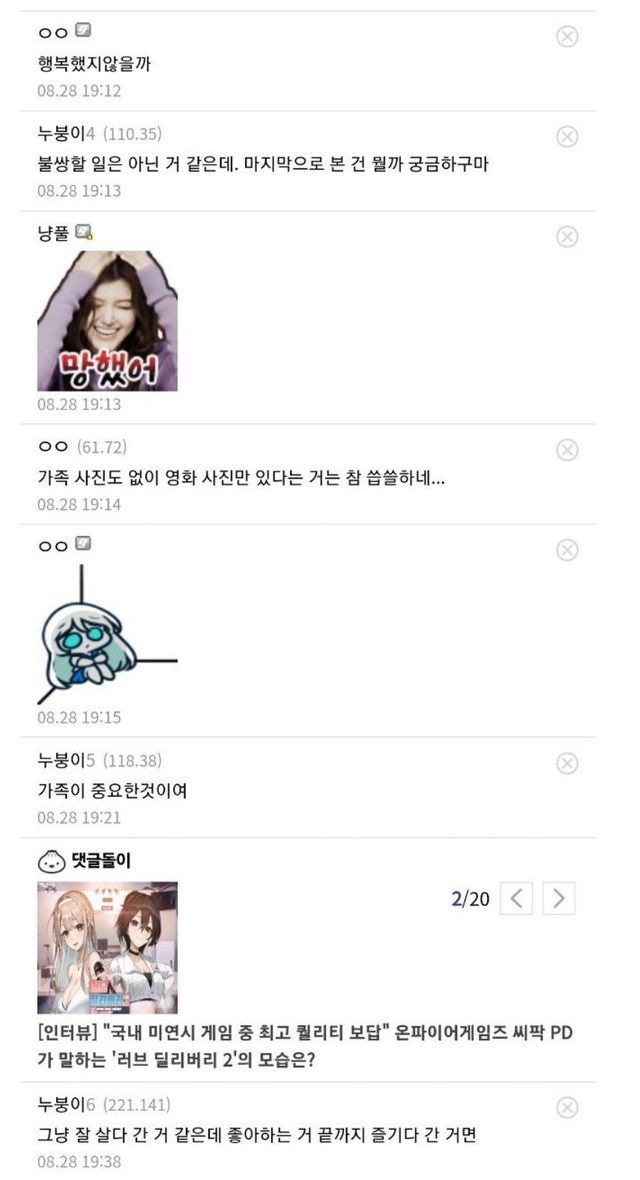Image resolution: width=640 pixels, height=1180 pixels.
Task: Tap the X icon on 누붕이5's comment
Action: pyautogui.click(x=567, y=764)
